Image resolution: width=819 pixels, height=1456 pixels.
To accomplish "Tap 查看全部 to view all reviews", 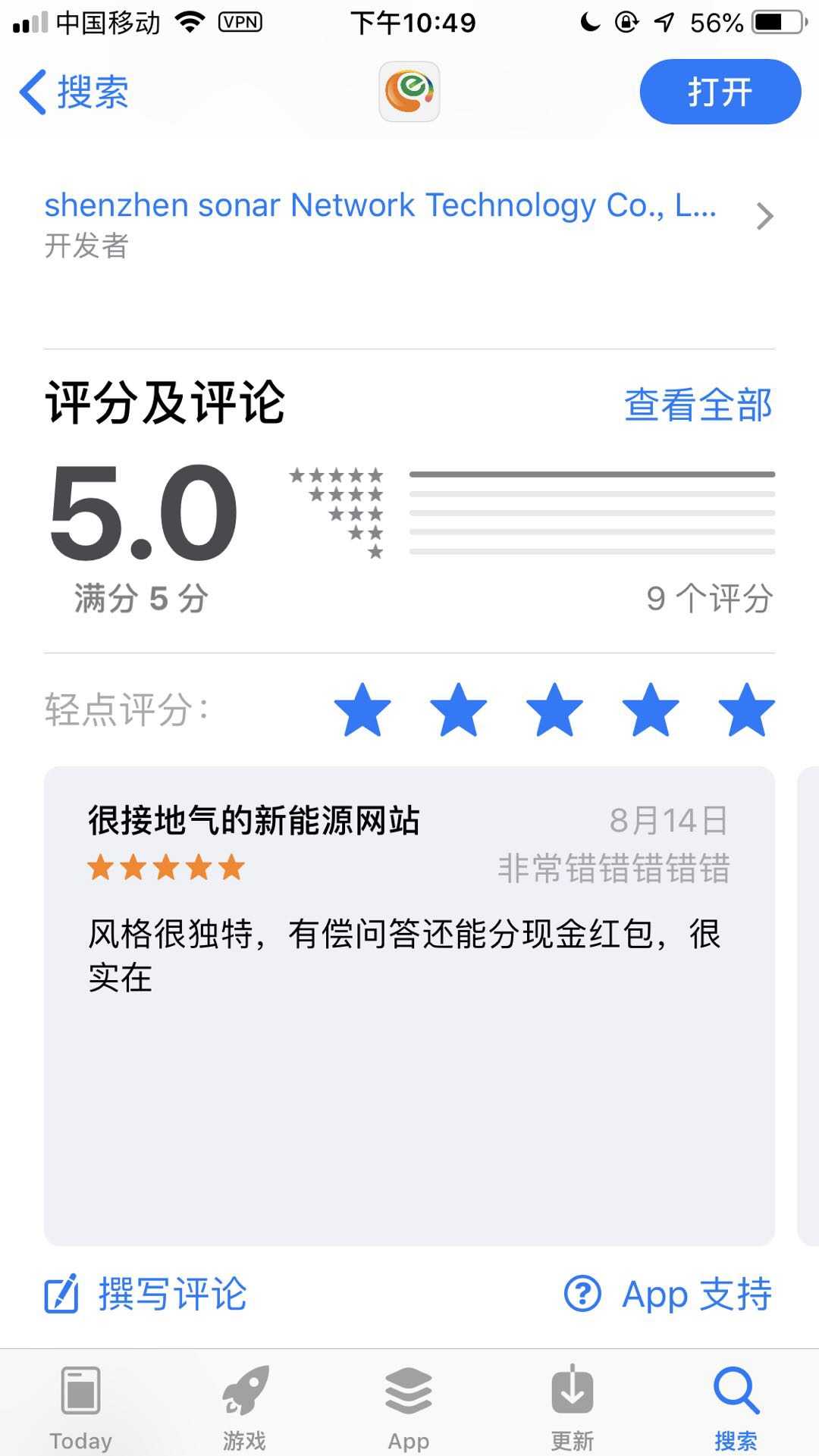I will [x=698, y=404].
